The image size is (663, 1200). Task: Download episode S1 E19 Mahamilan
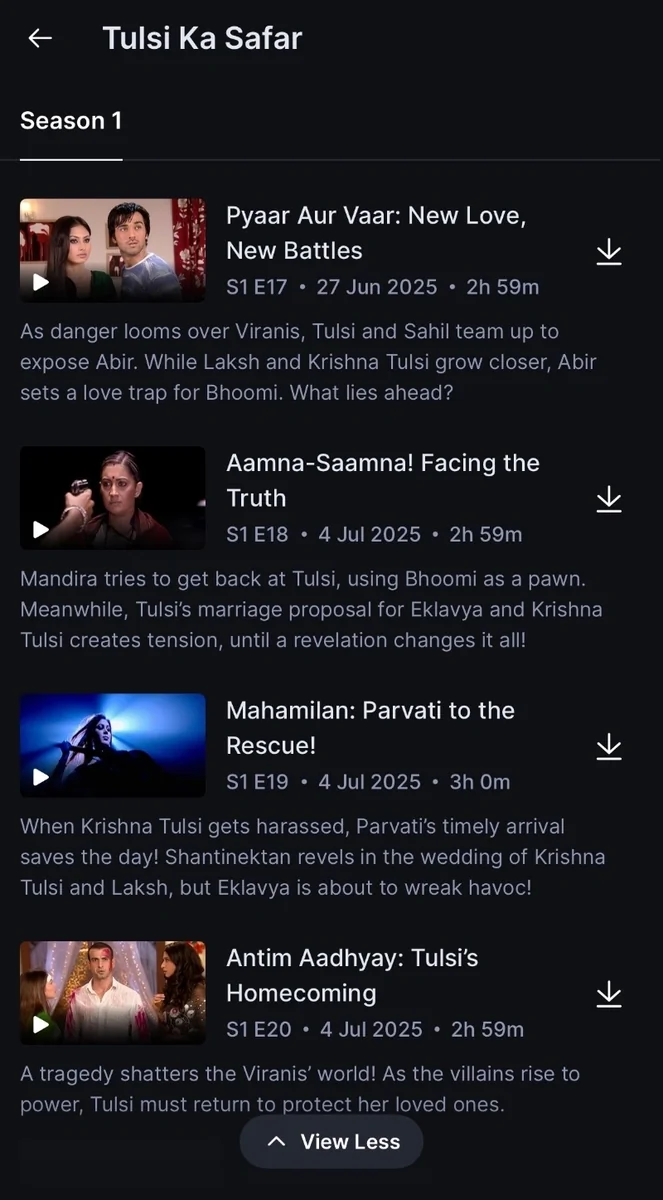609,747
